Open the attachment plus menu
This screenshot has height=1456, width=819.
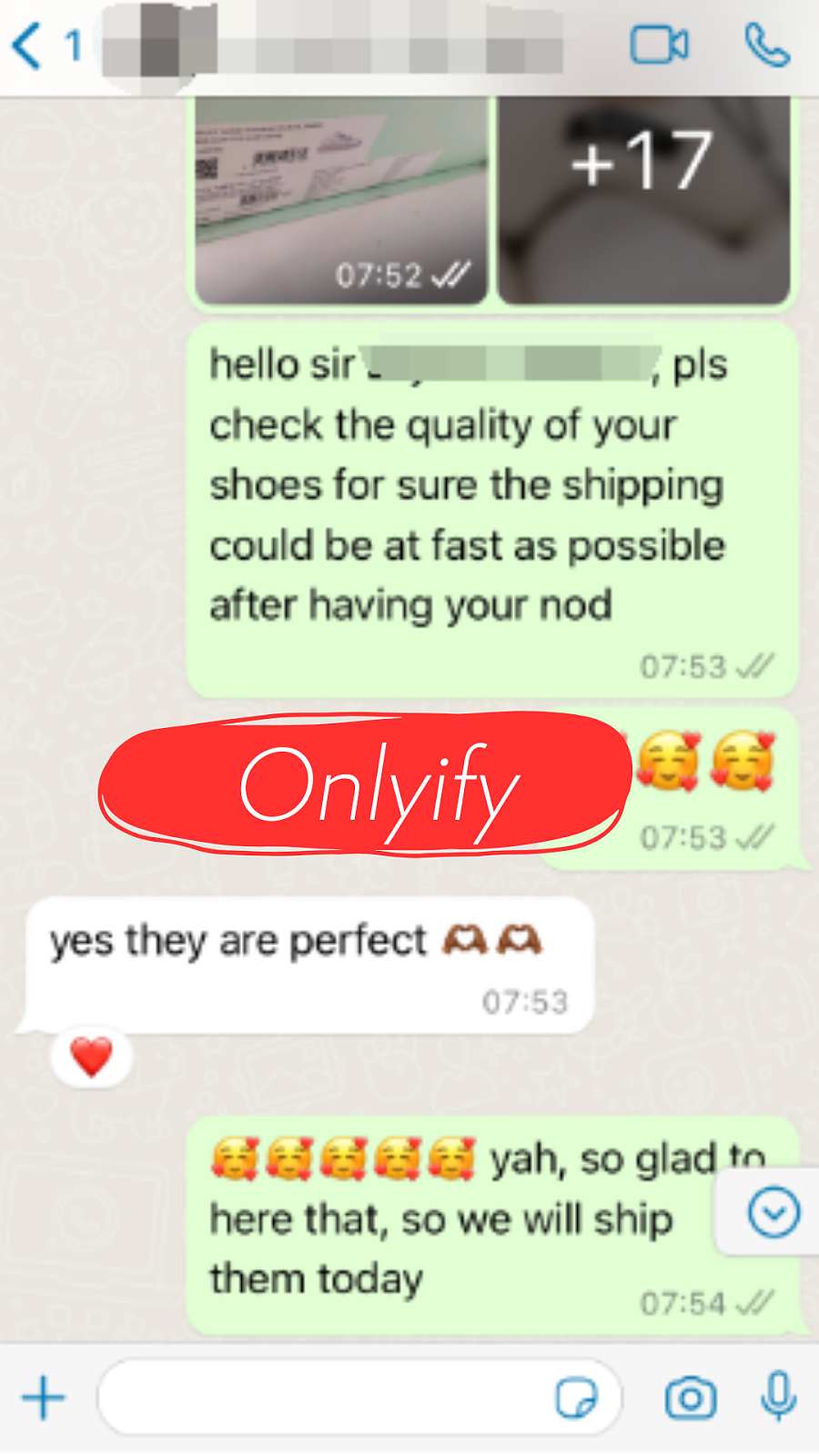(44, 1398)
